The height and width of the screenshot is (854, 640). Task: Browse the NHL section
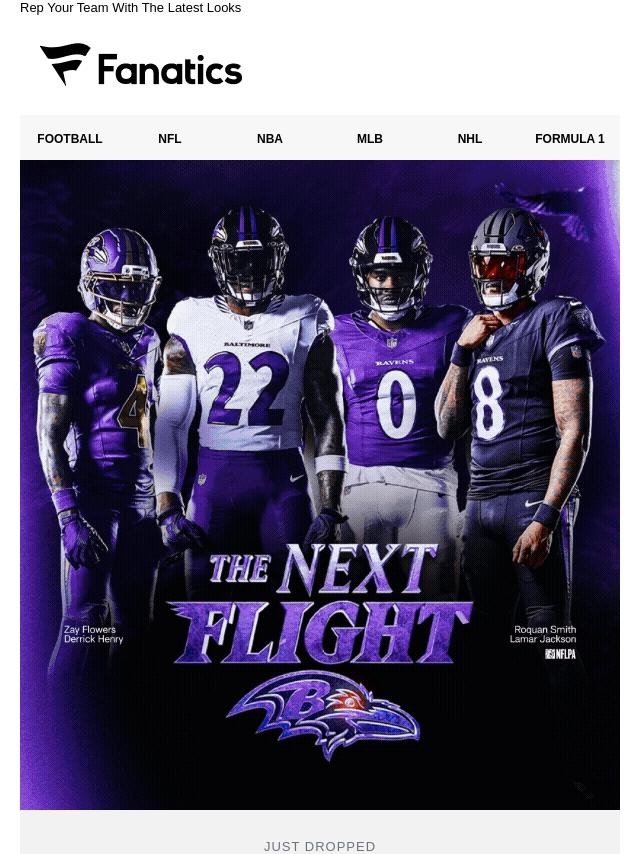tap(470, 139)
